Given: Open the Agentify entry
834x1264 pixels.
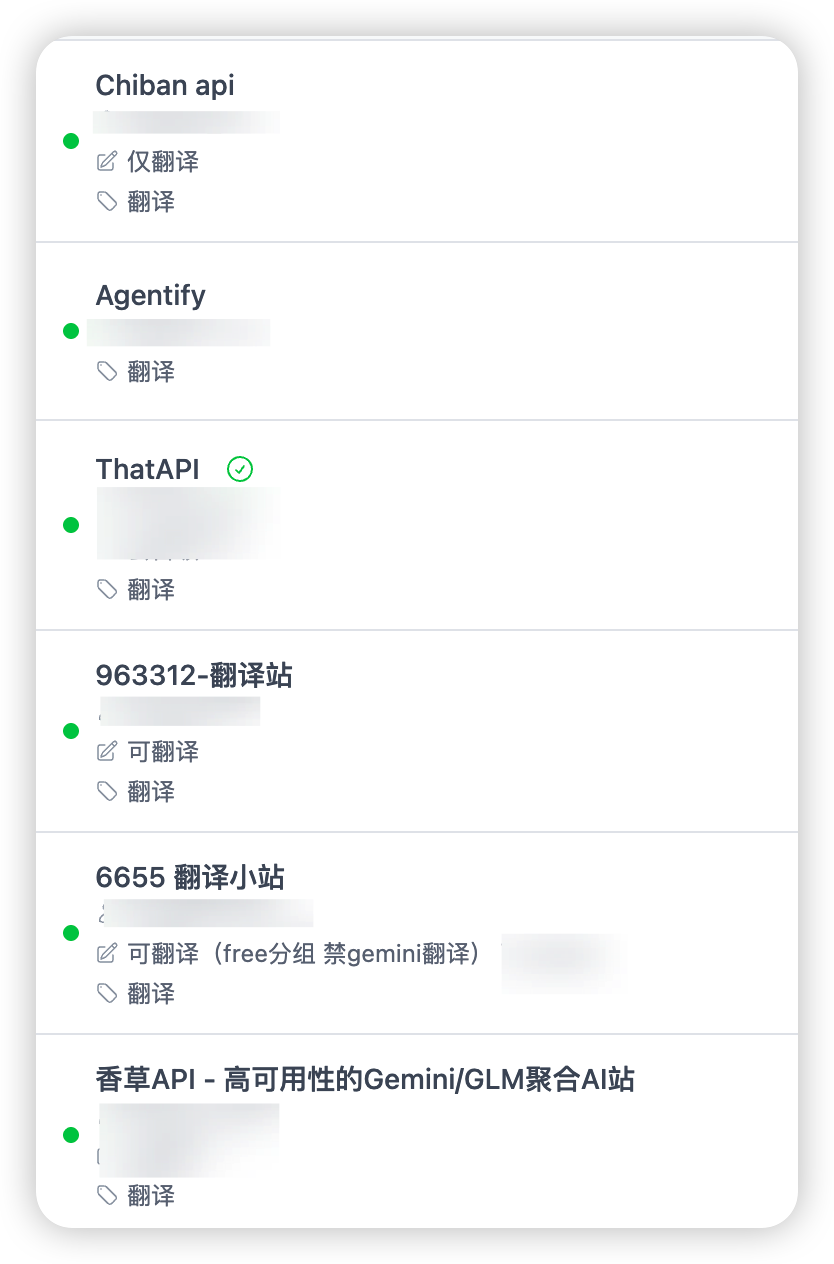Looking at the screenshot, I should click(x=416, y=331).
